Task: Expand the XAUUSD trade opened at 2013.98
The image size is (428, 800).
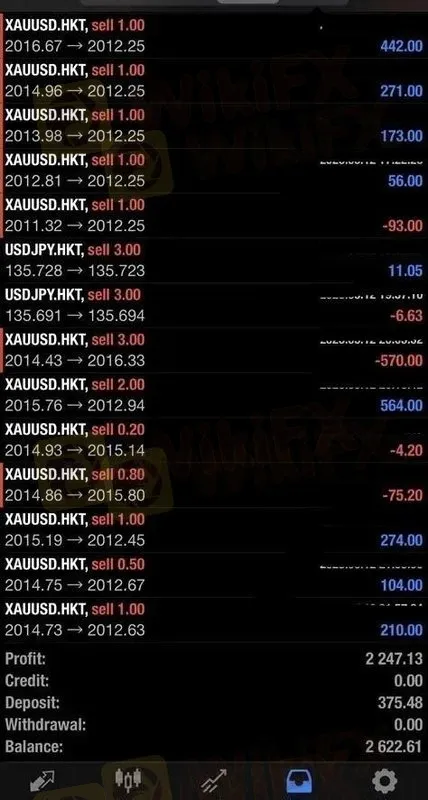Action: tap(214, 126)
